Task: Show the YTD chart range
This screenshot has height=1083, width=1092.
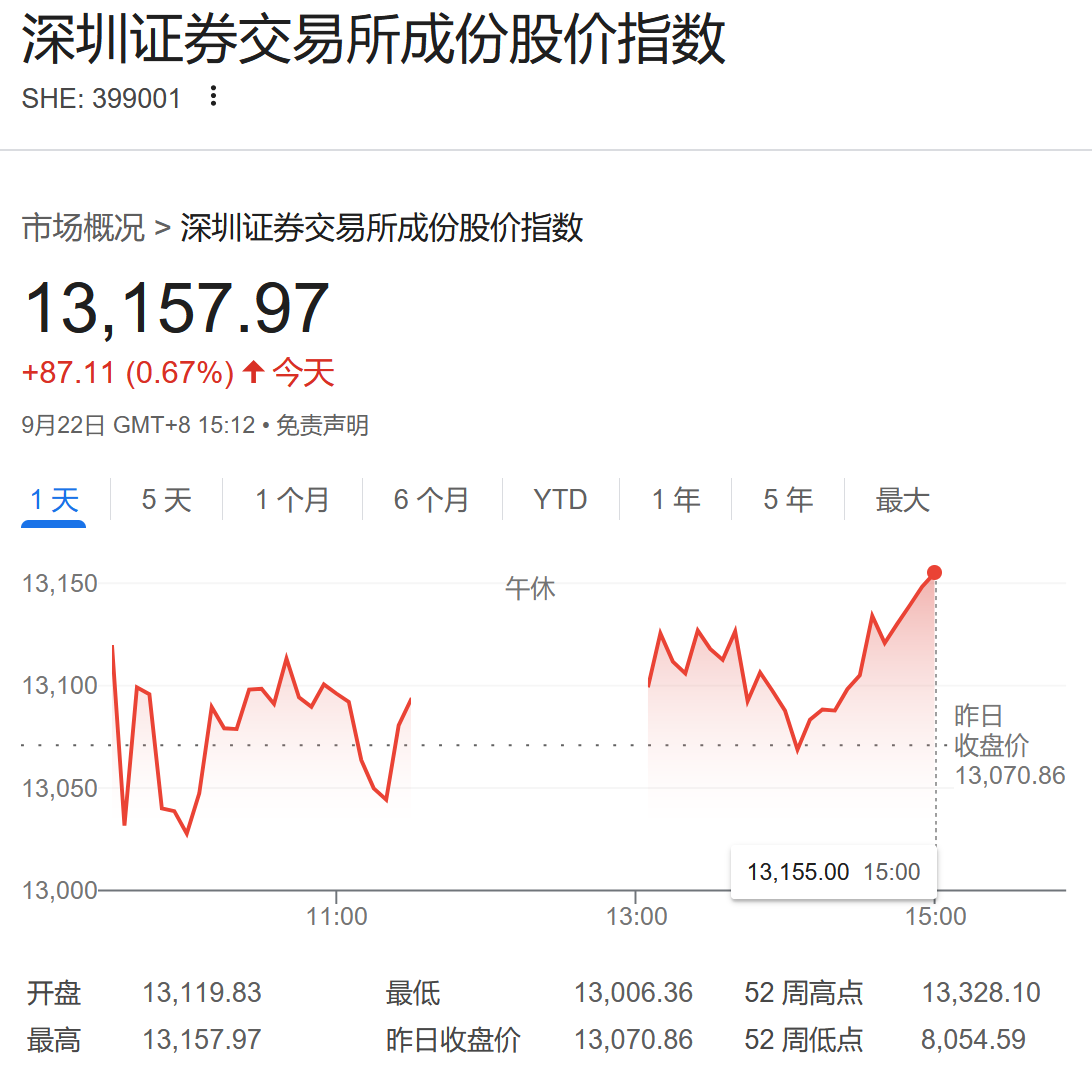Action: tap(561, 499)
